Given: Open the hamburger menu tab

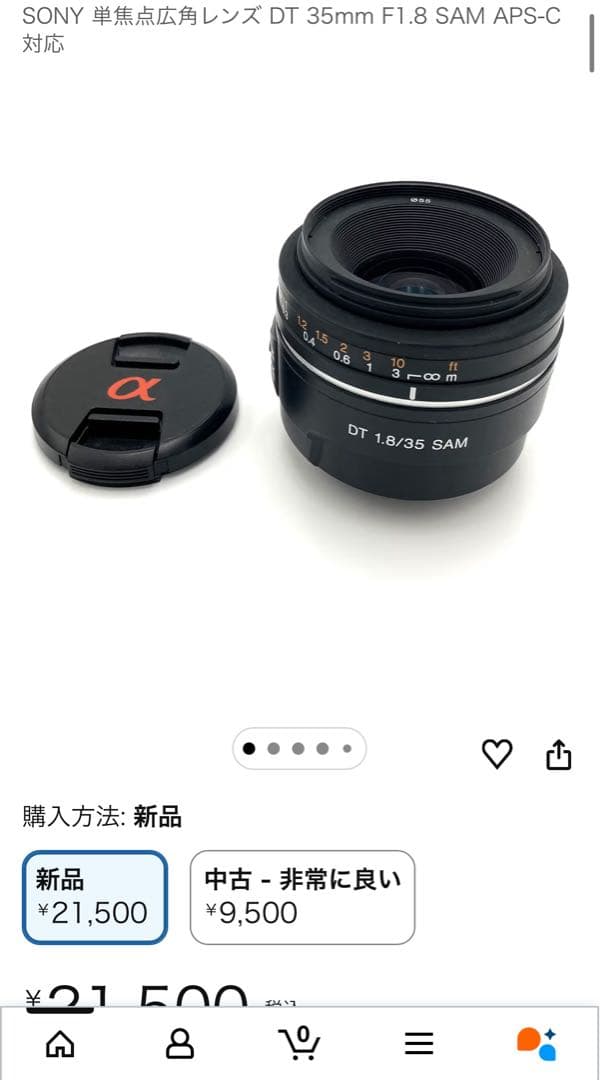Looking at the screenshot, I should pos(419,1044).
